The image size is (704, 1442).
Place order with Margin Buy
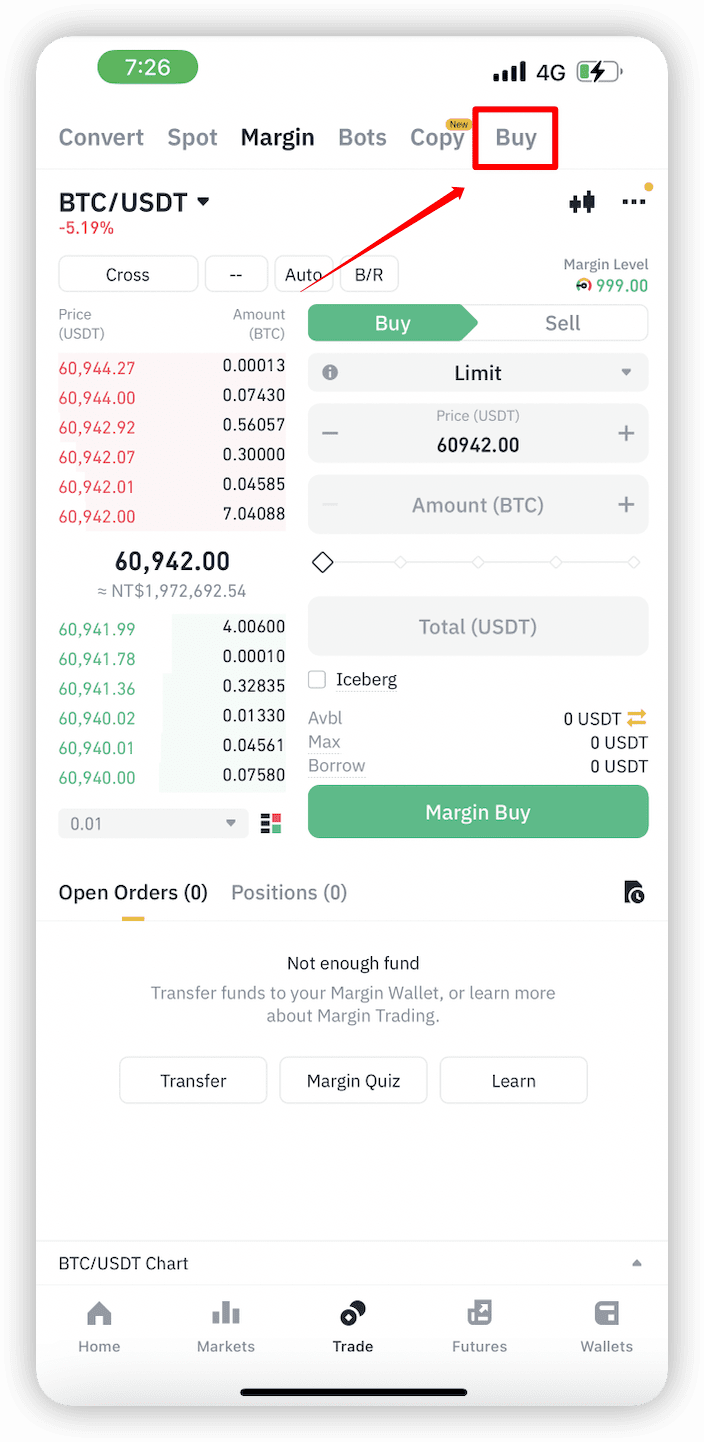click(x=478, y=812)
